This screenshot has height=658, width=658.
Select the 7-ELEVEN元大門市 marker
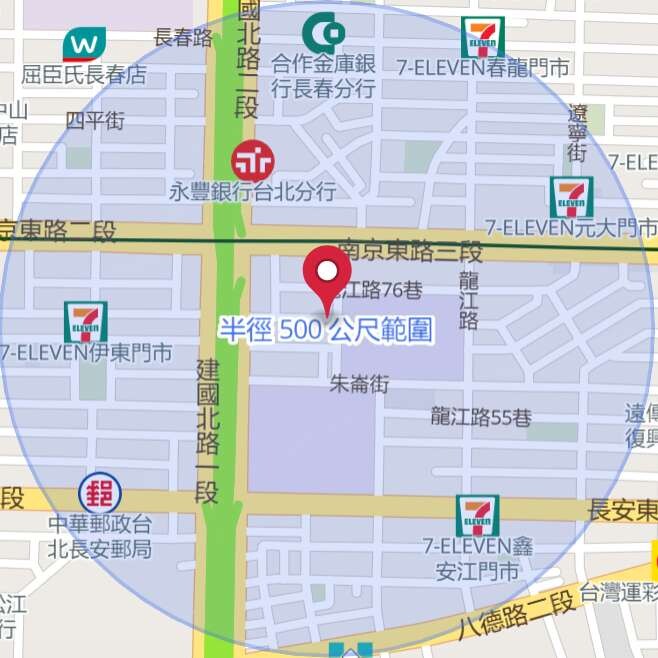[571, 197]
